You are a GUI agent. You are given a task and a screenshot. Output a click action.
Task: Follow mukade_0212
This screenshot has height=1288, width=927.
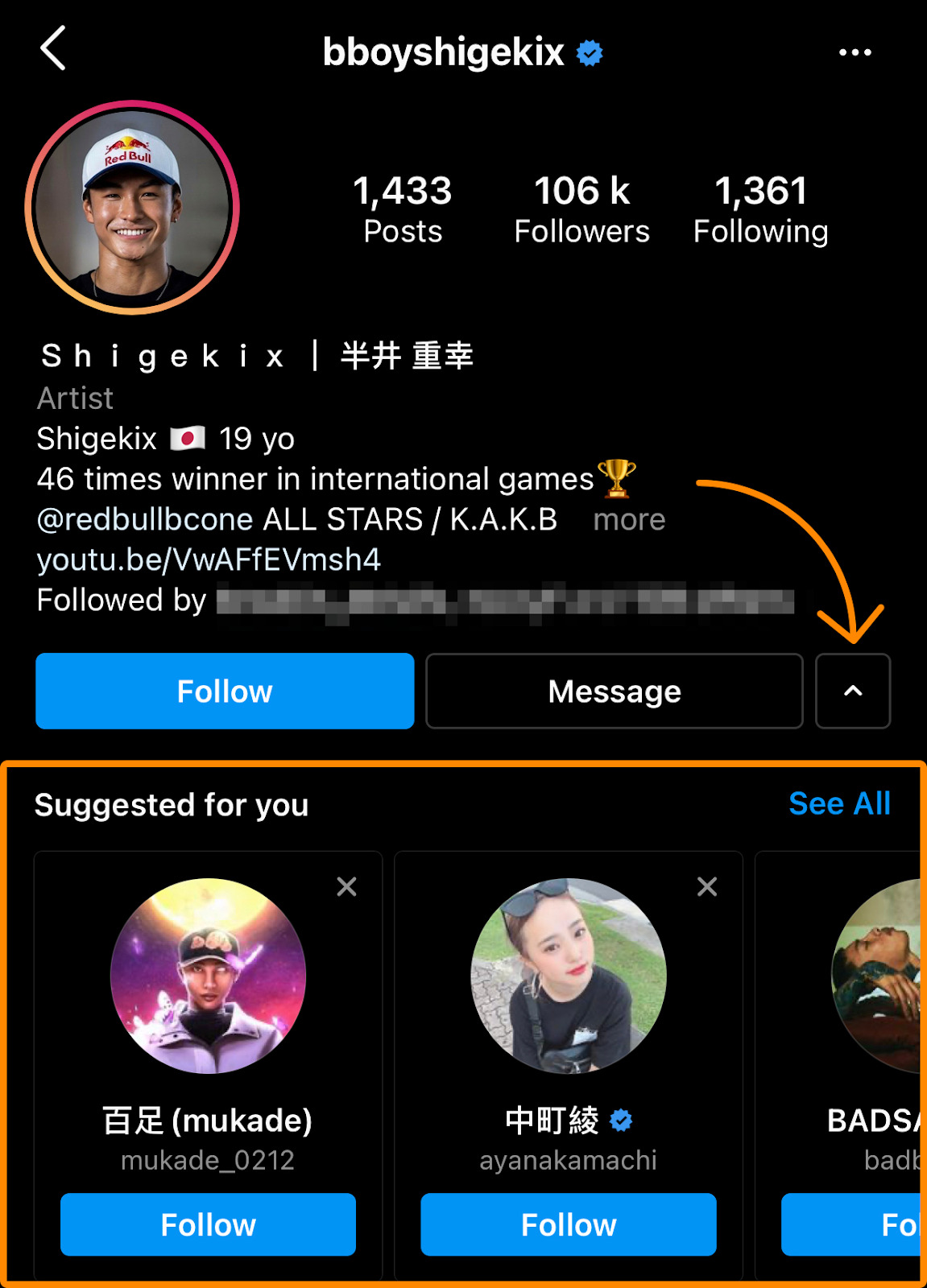(208, 1224)
